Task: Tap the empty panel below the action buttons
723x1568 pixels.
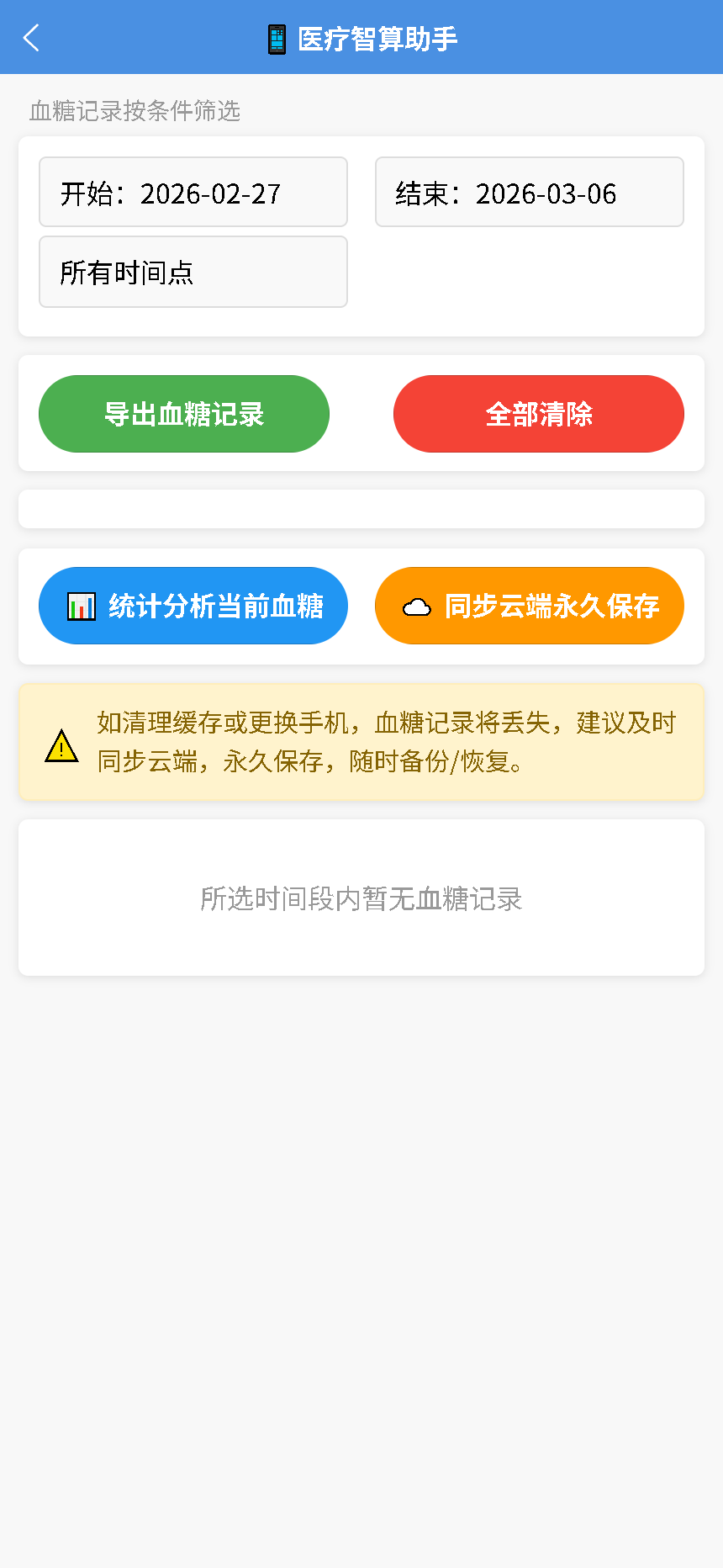Action: [361, 508]
